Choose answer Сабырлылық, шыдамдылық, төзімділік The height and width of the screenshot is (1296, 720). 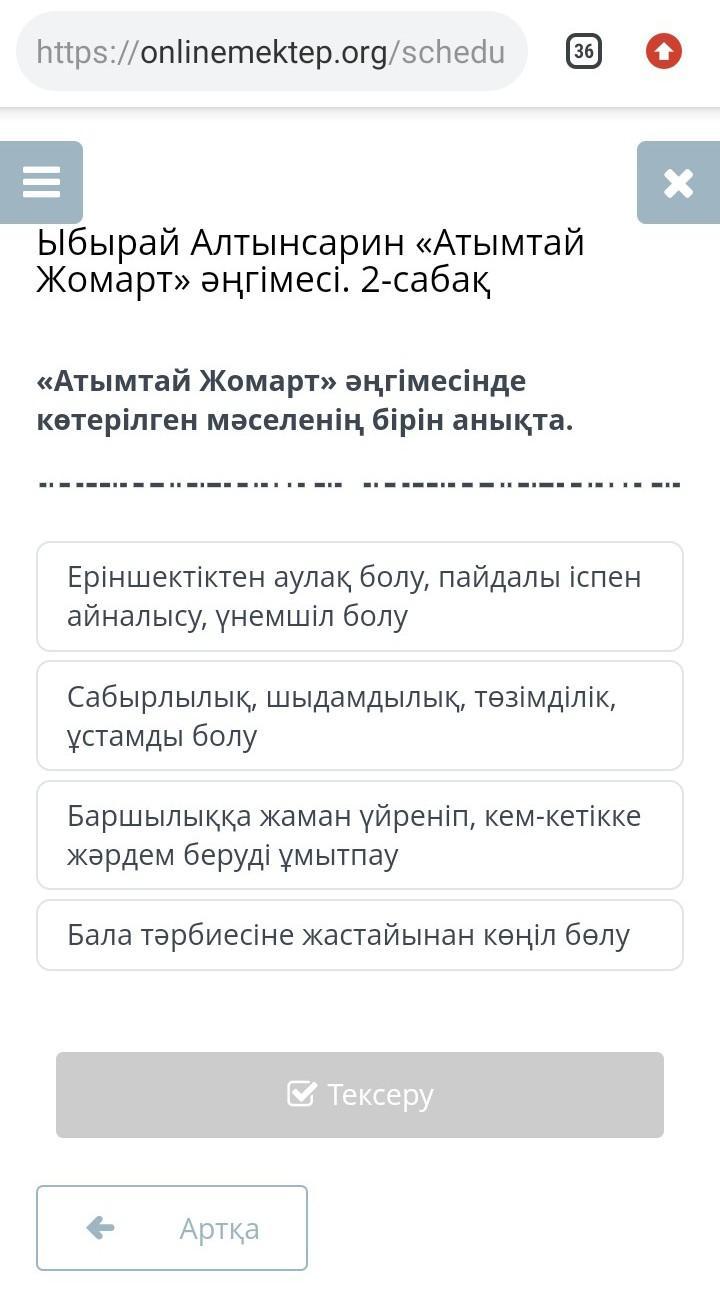coord(360,716)
